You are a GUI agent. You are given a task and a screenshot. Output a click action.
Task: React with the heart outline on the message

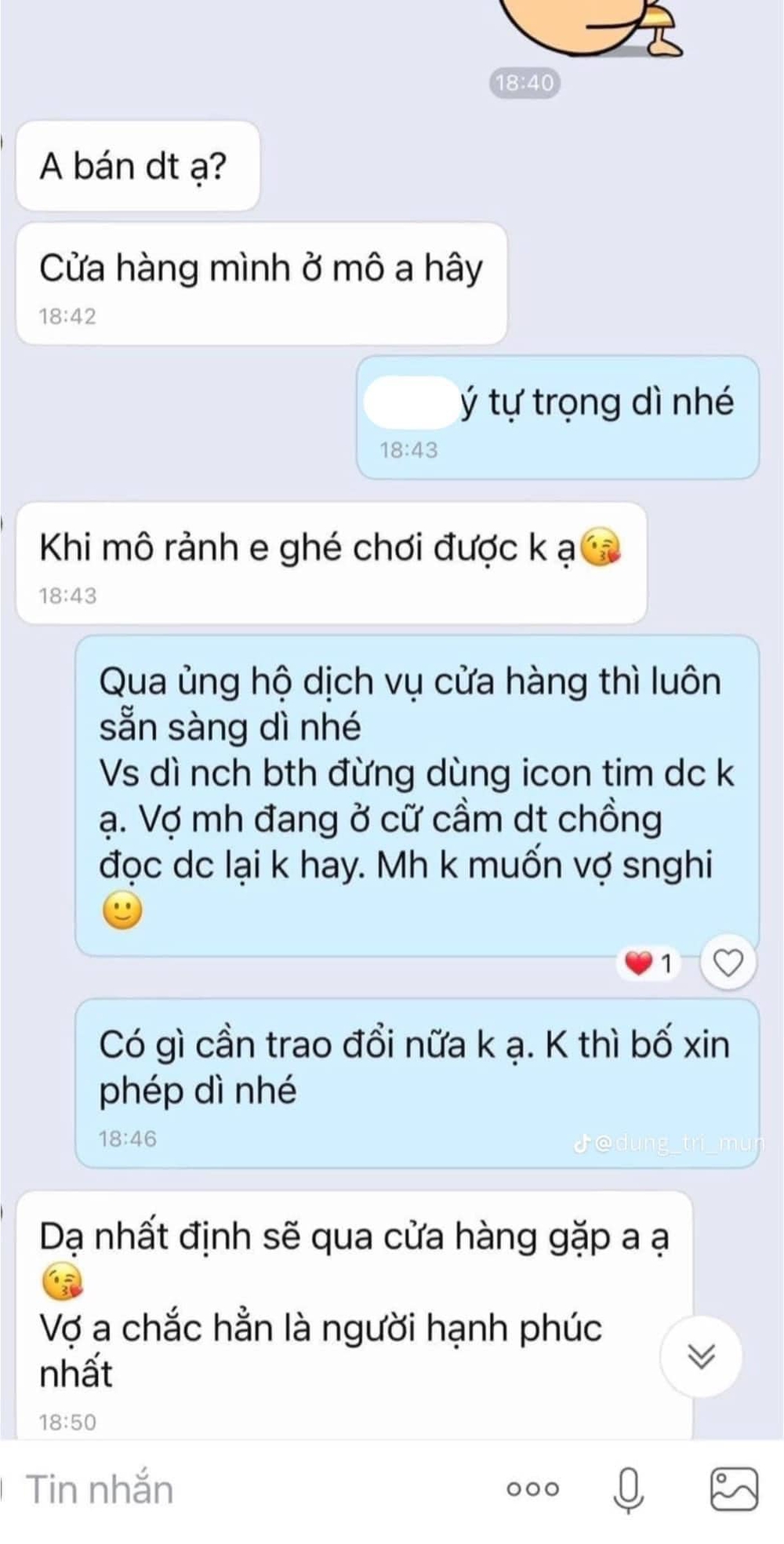point(728,962)
